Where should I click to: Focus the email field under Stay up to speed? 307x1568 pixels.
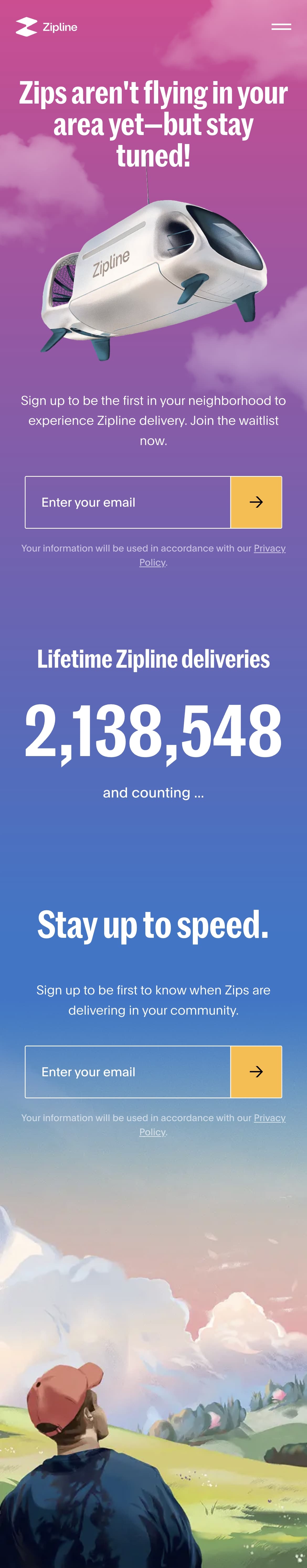click(x=128, y=1072)
